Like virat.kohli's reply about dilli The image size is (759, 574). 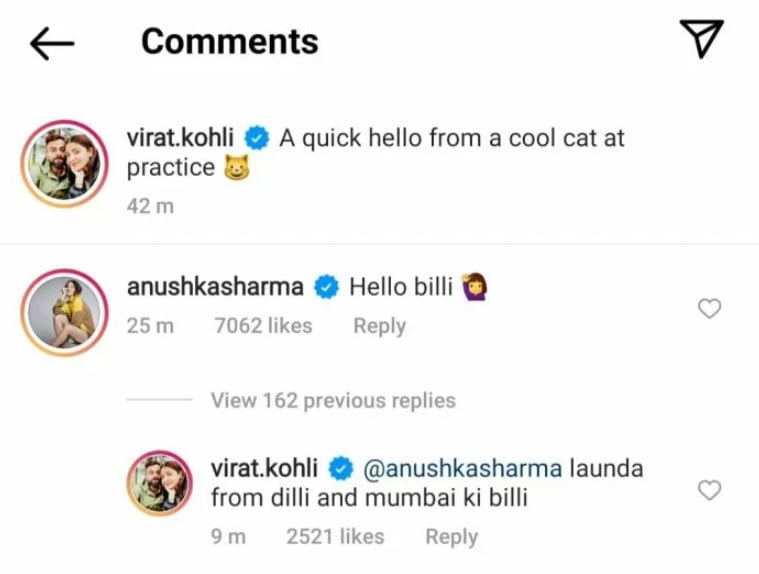point(709,490)
